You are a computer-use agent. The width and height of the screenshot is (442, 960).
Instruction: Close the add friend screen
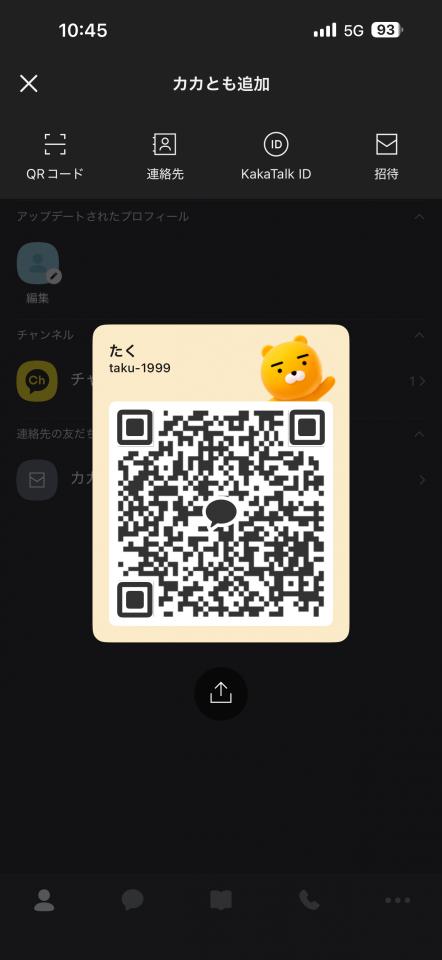pos(29,84)
